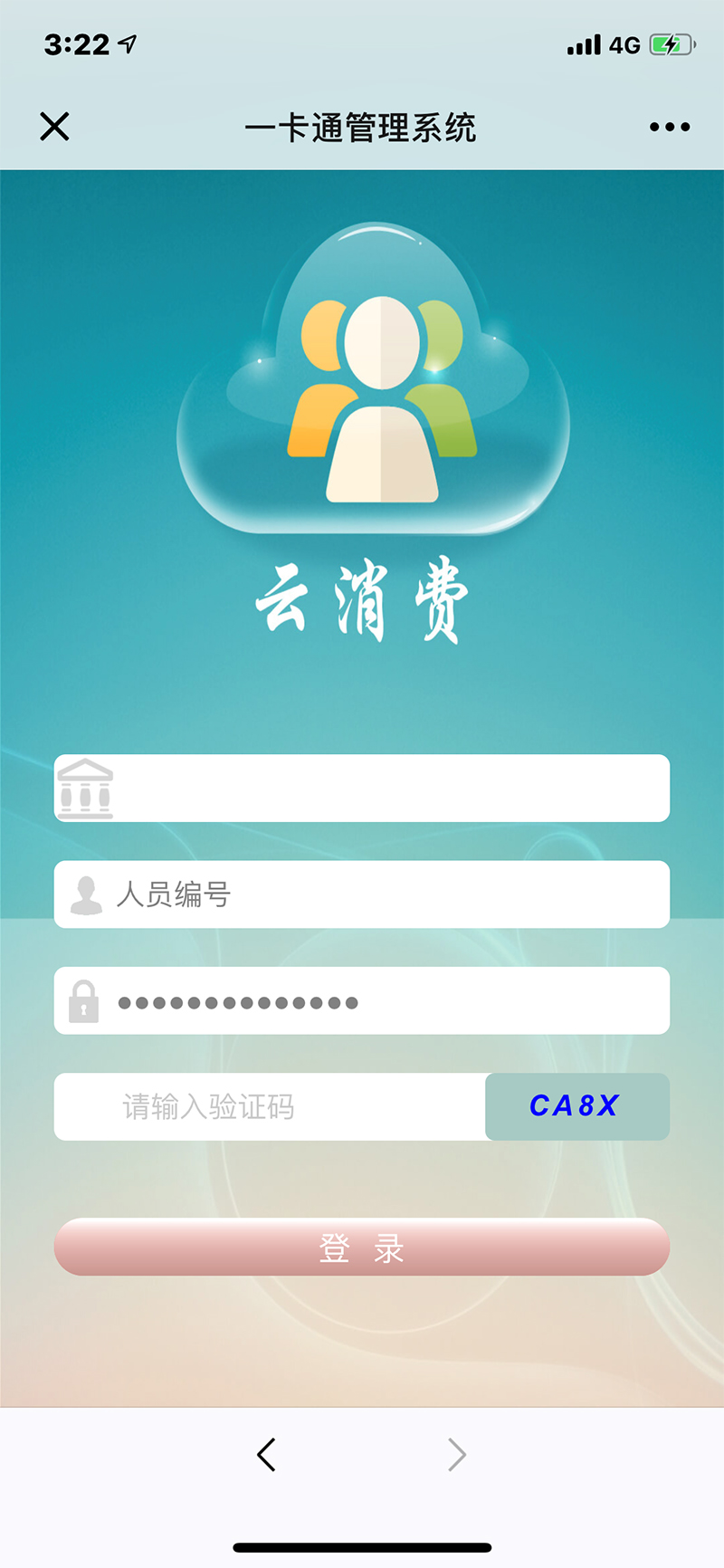Refresh the CA8X captcha image
Image resolution: width=724 pixels, height=1568 pixels.
(576, 1106)
